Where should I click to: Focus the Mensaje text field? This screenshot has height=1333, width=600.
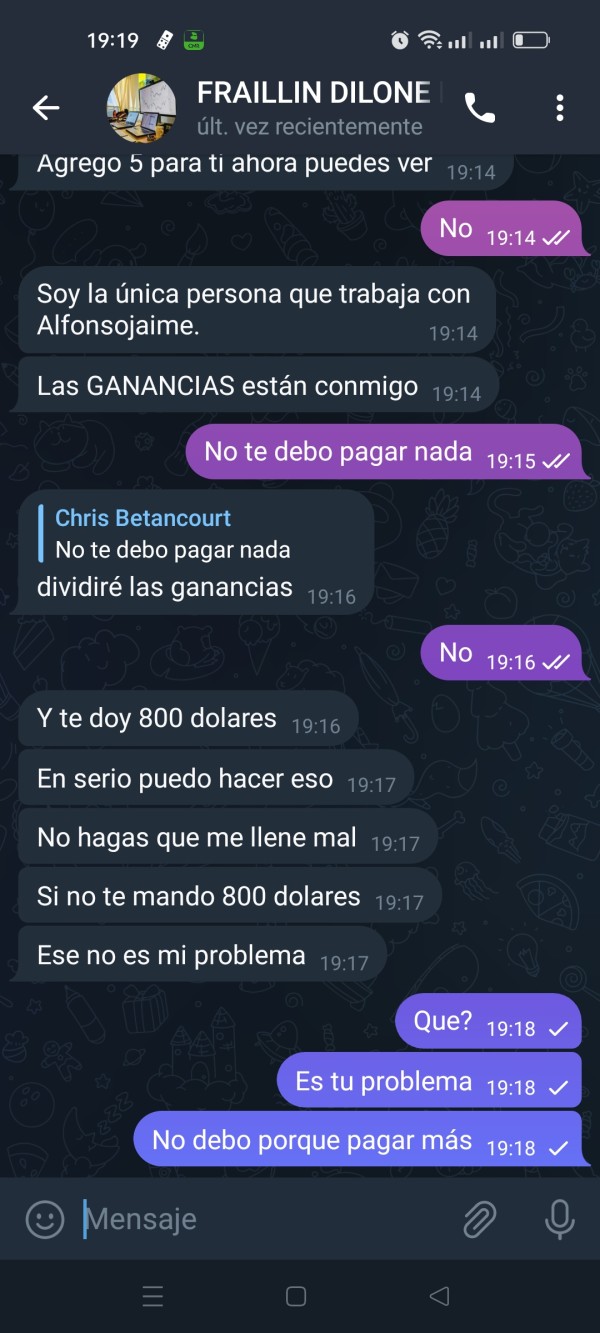pos(265,1219)
